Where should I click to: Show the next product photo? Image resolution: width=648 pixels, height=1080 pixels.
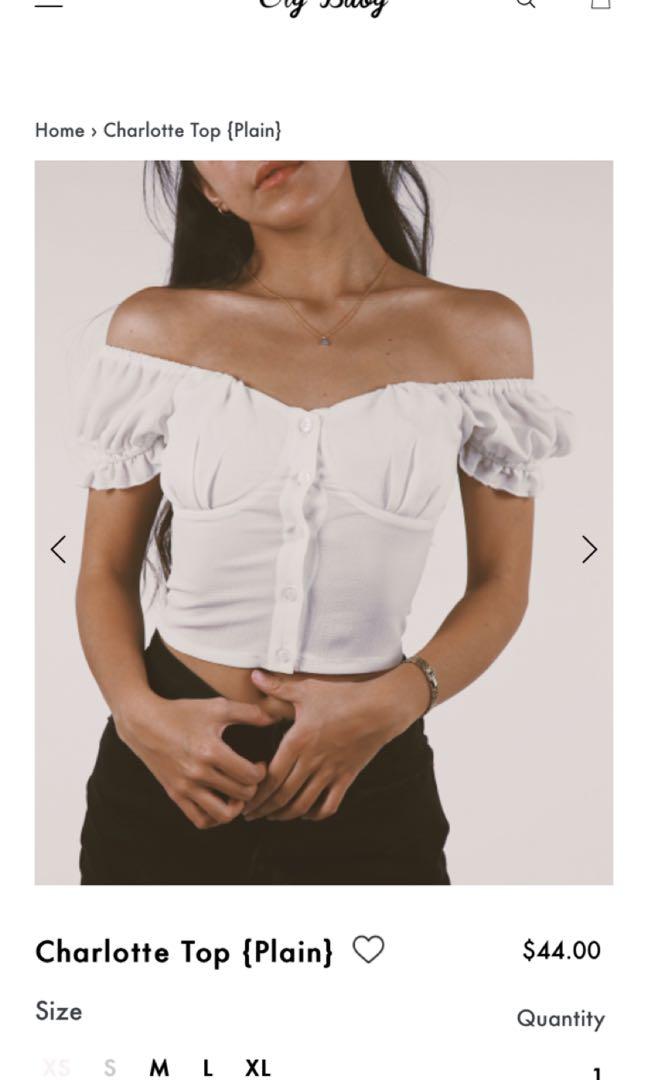point(589,549)
